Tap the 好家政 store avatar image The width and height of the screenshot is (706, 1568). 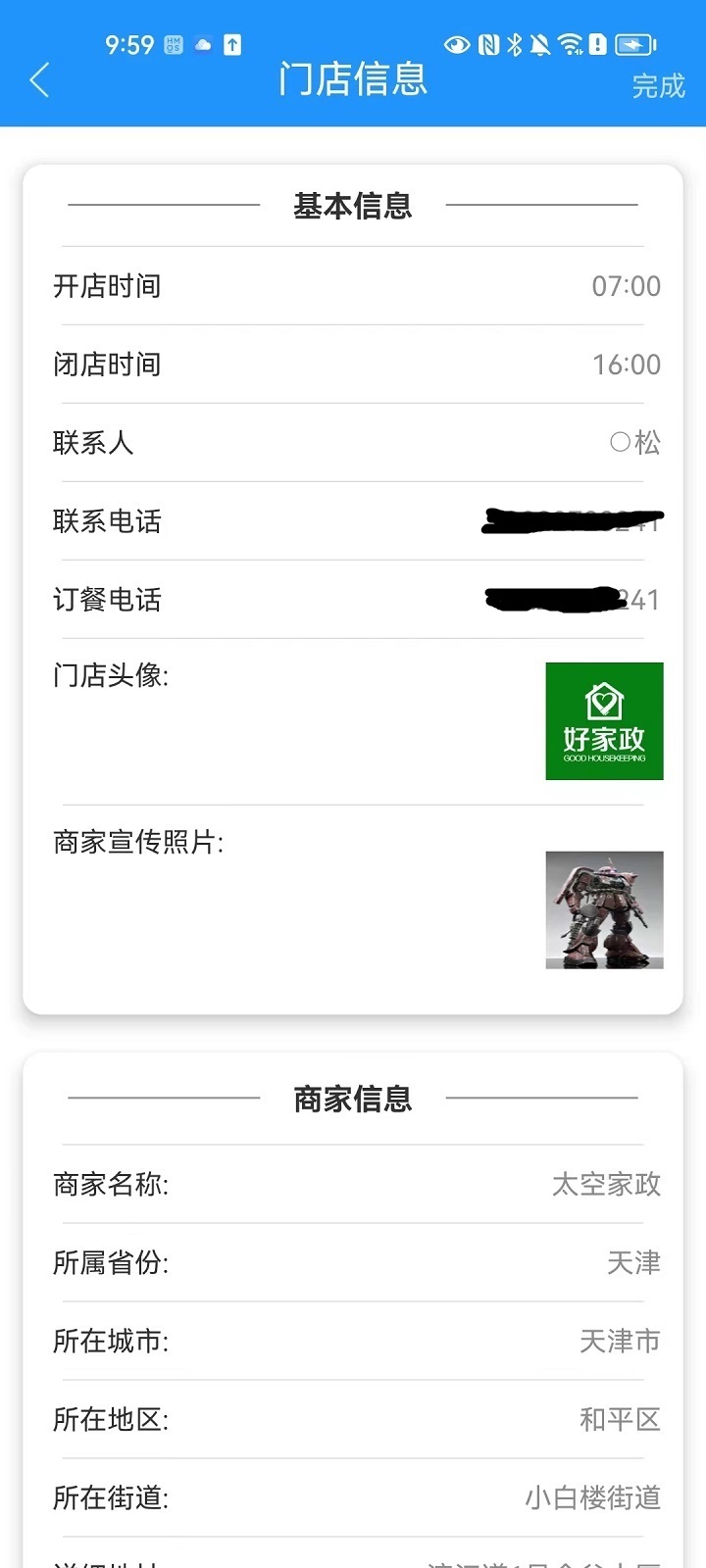click(604, 721)
